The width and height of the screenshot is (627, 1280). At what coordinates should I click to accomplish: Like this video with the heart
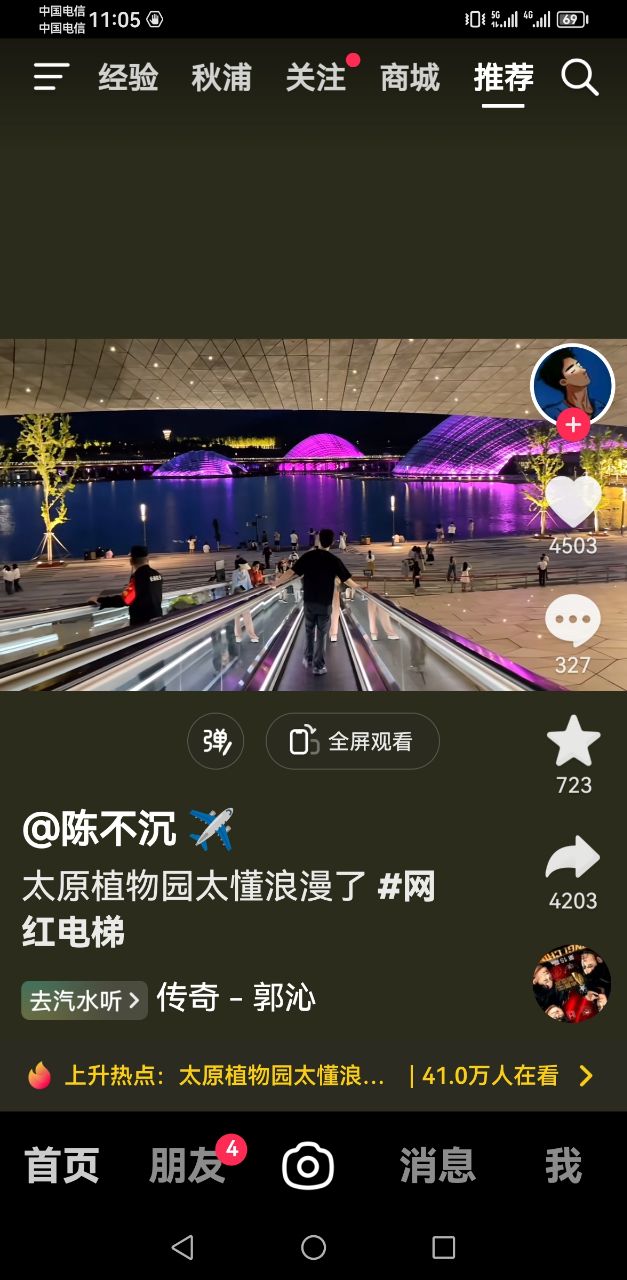point(573,502)
